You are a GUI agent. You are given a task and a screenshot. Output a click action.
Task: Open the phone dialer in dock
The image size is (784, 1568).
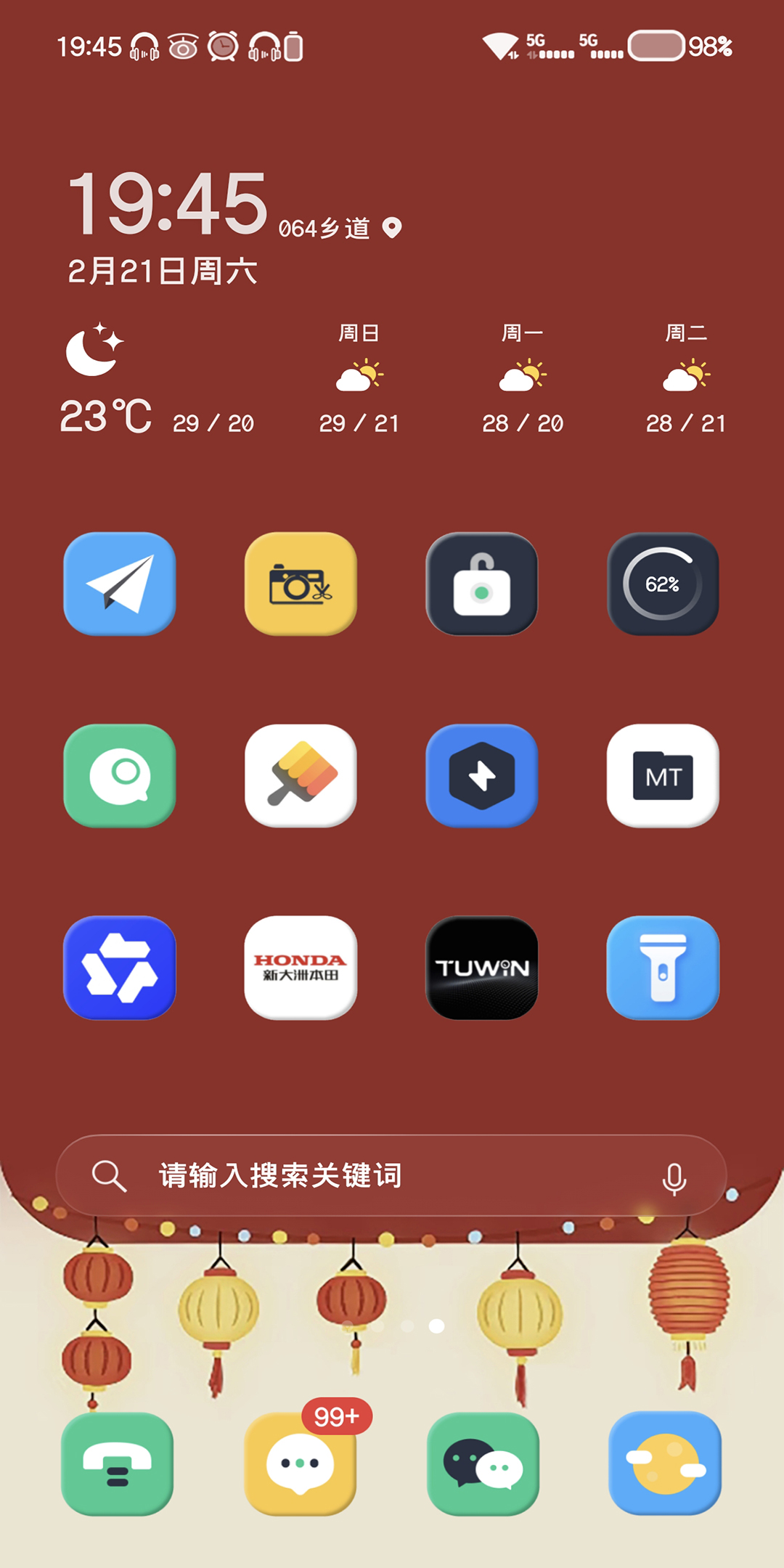point(118,1463)
